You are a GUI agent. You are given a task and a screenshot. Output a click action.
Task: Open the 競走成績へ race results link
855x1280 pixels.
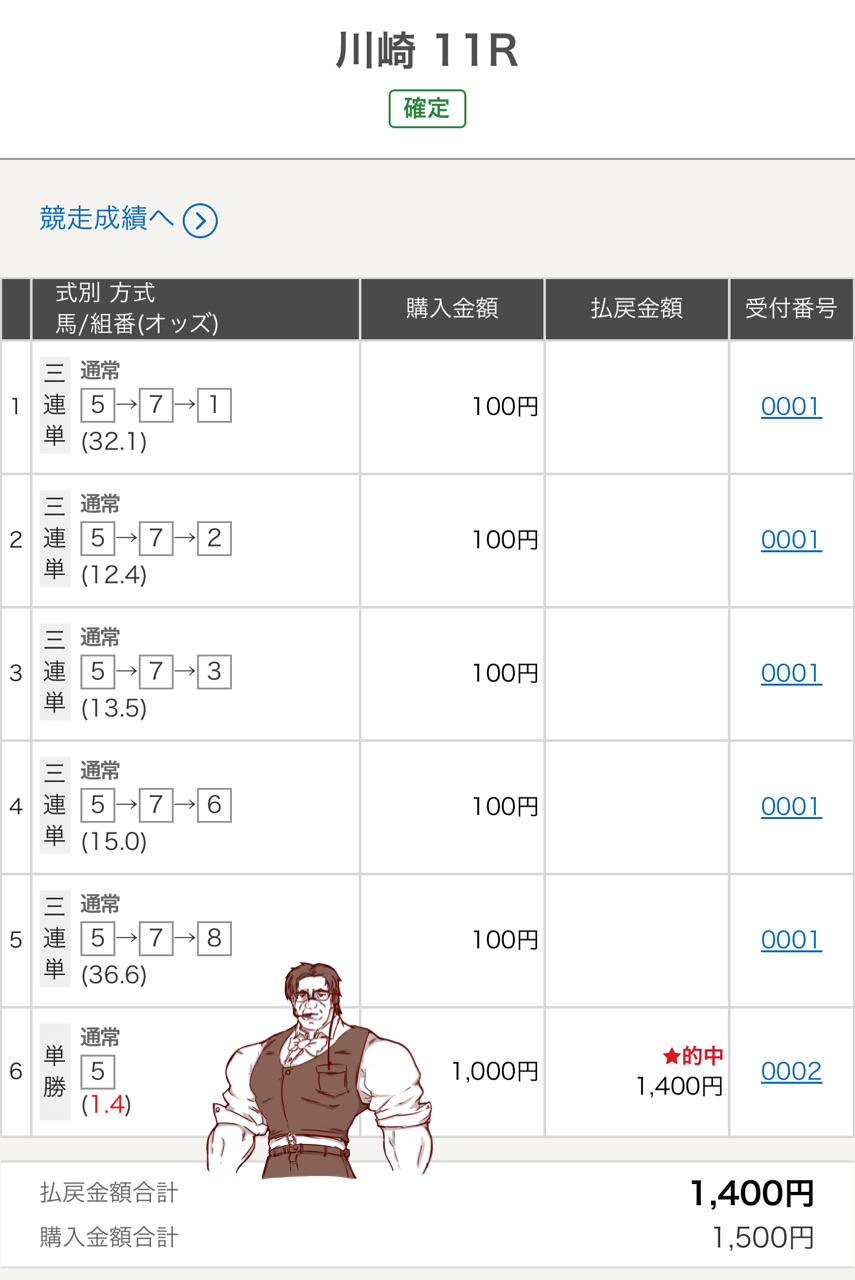click(128, 219)
